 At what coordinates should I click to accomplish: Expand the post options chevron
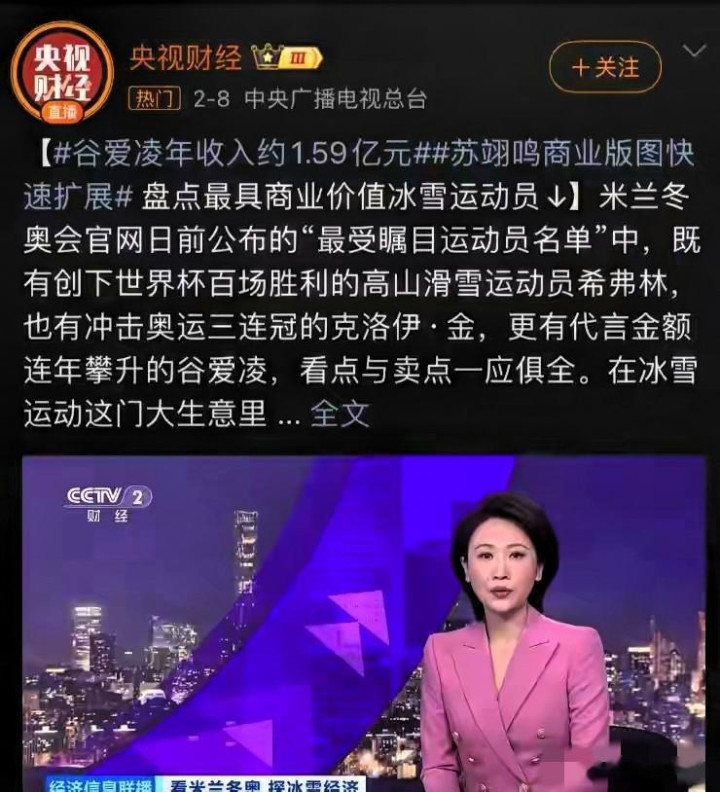click(693, 51)
